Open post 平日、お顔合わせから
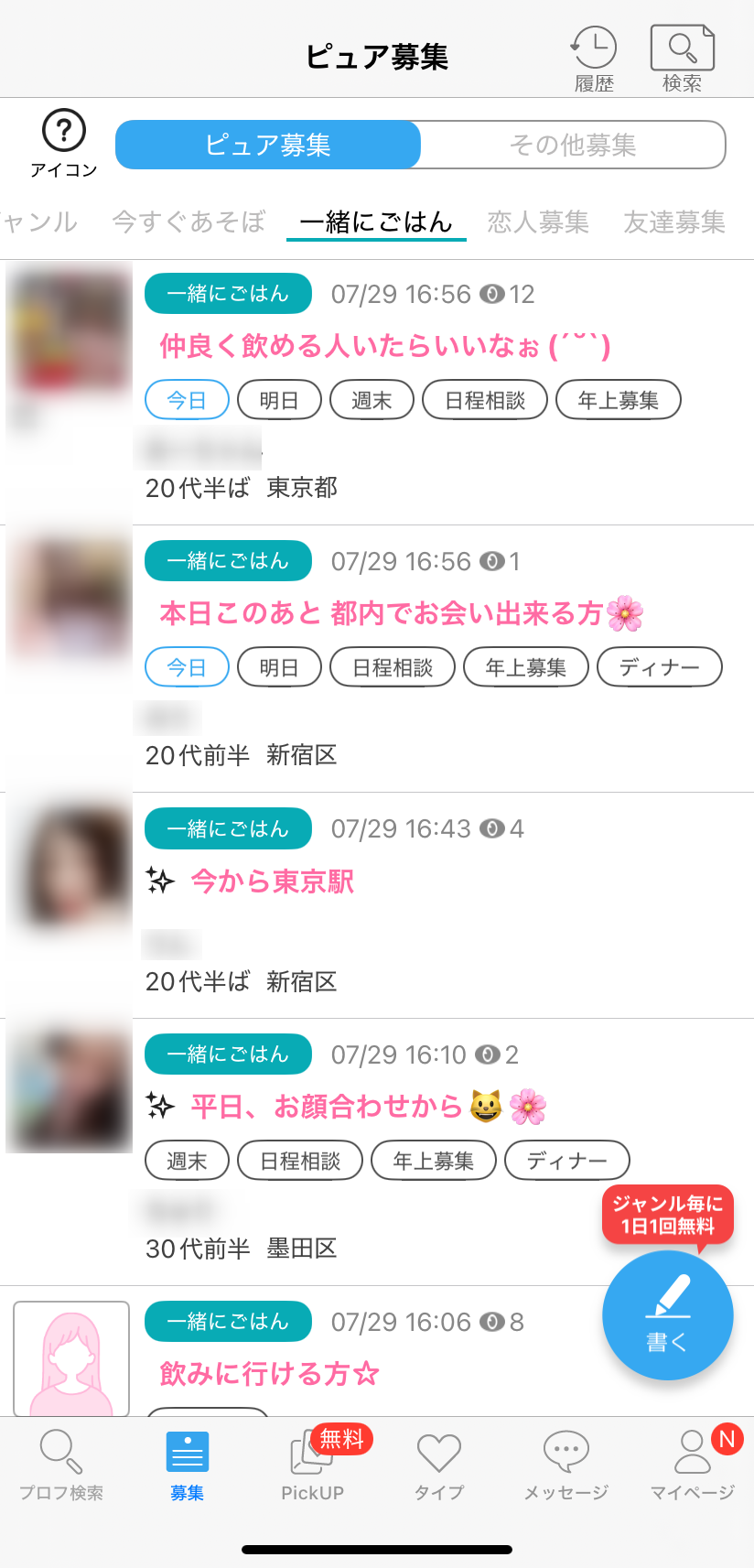Screen dimensions: 754x1568 tap(327, 1107)
